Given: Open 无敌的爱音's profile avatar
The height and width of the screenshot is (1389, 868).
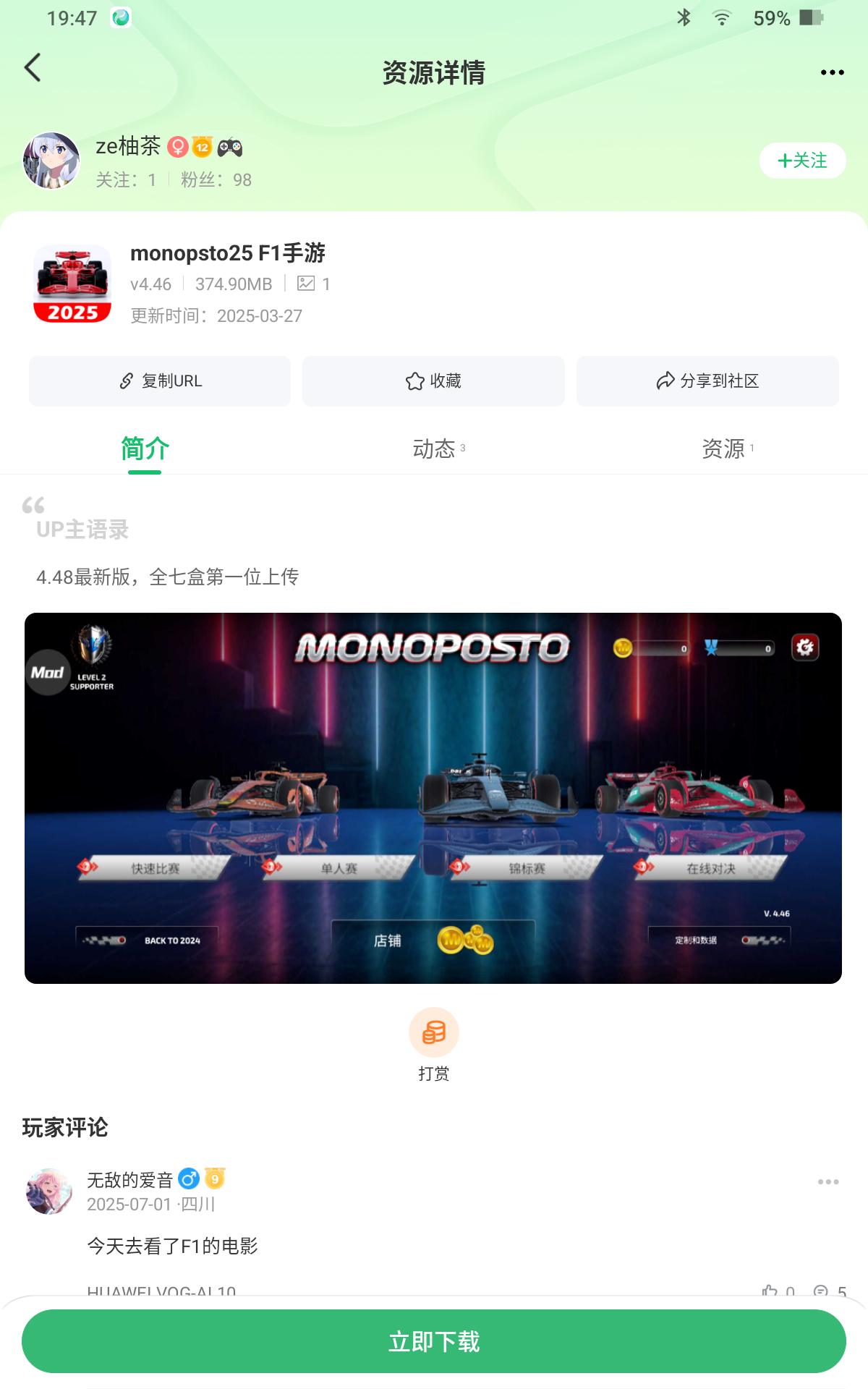Looking at the screenshot, I should 49,1192.
